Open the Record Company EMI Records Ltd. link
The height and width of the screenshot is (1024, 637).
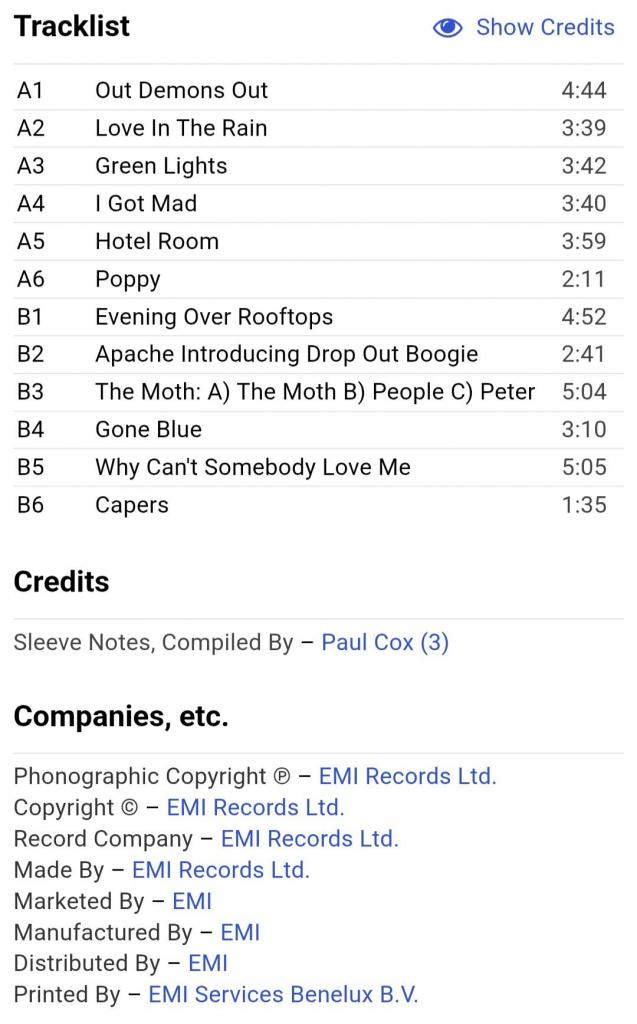point(310,839)
